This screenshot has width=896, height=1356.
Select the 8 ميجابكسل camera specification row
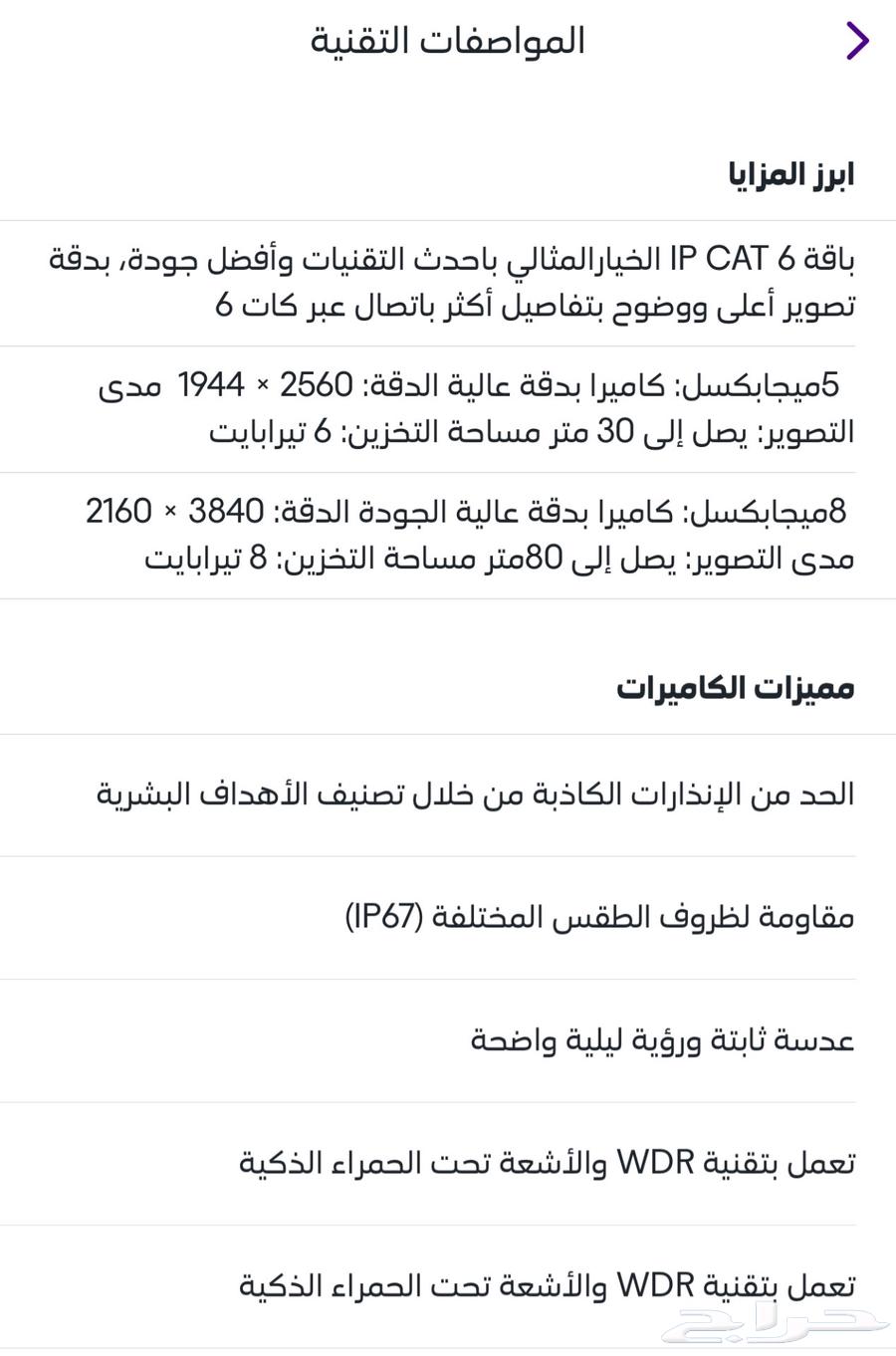tap(448, 535)
